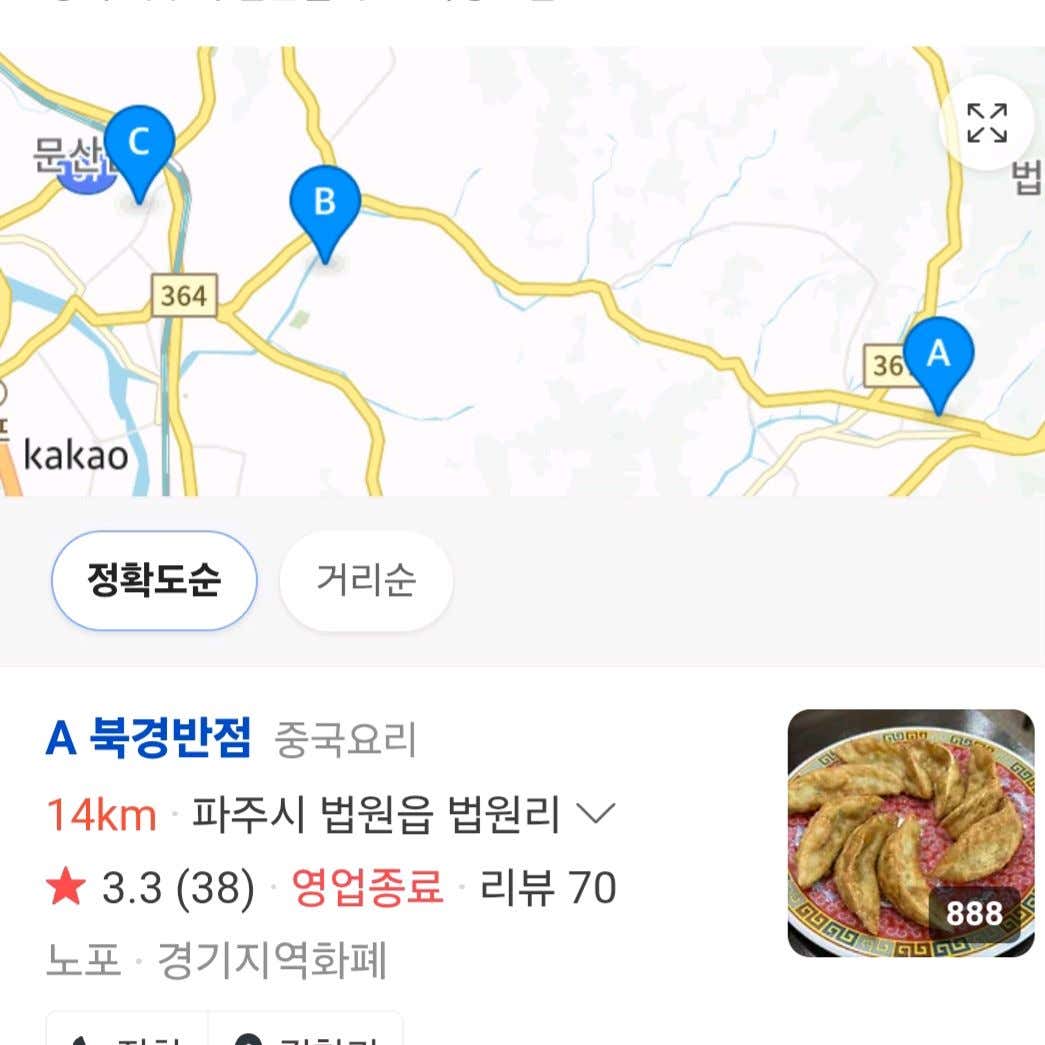Select map pin B
Image resolution: width=1045 pixels, height=1045 pixels.
point(324,207)
